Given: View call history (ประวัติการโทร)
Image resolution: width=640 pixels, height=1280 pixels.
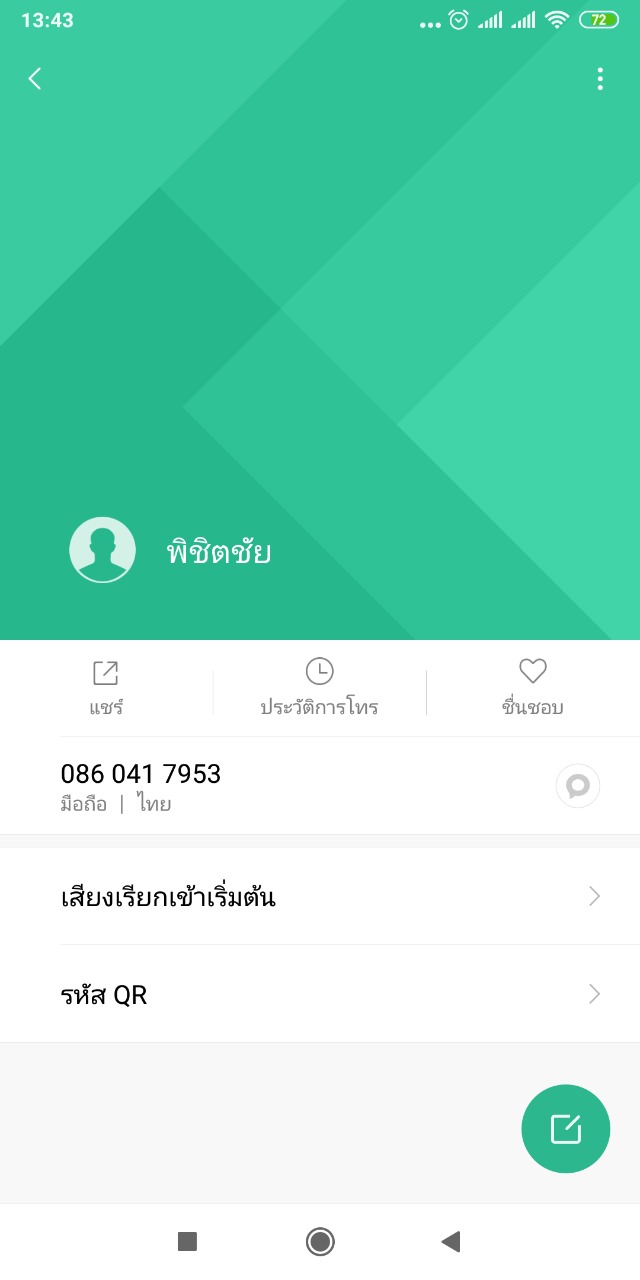Looking at the screenshot, I should pos(319,688).
